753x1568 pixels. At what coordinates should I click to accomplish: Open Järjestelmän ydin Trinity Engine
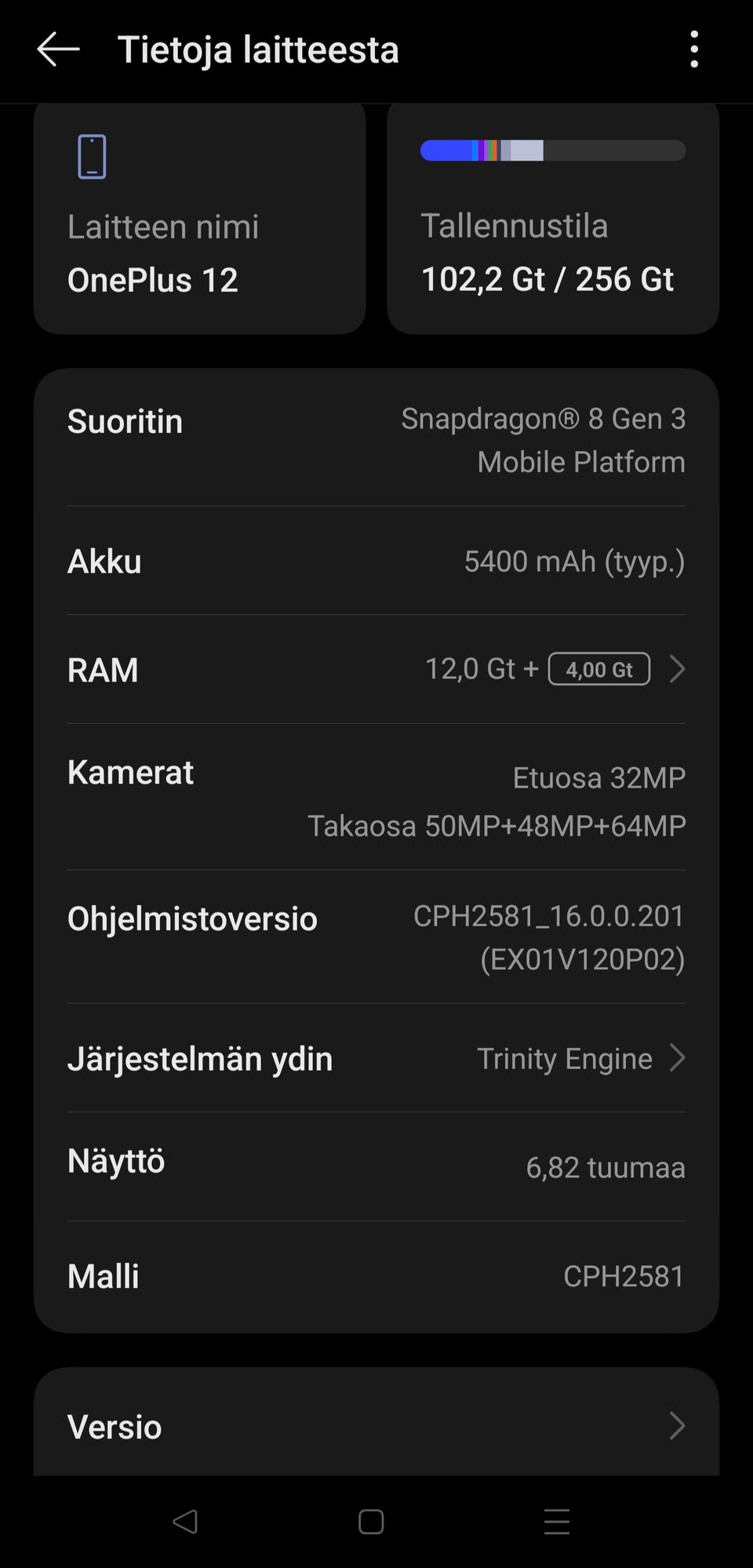(x=376, y=1058)
